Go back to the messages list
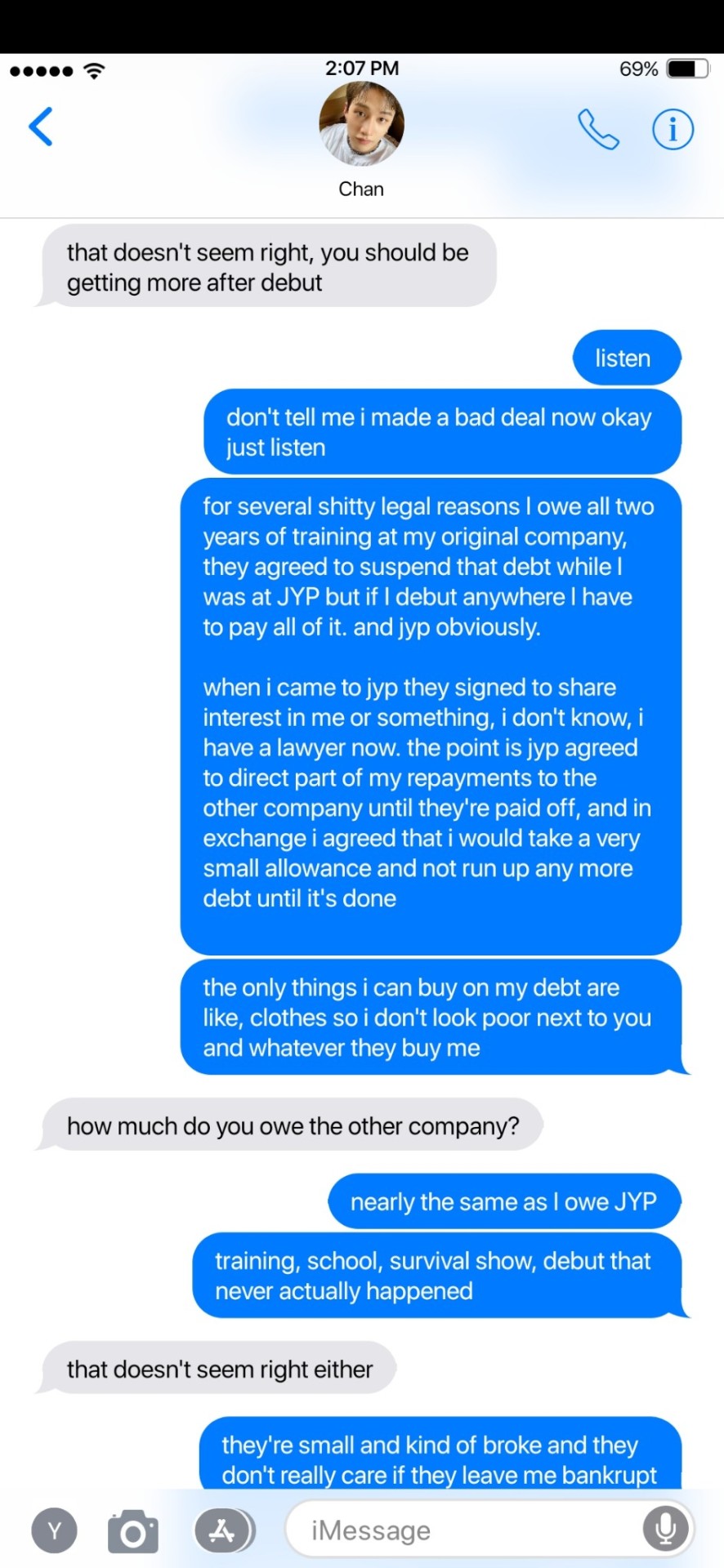The image size is (724, 1568). 41,127
